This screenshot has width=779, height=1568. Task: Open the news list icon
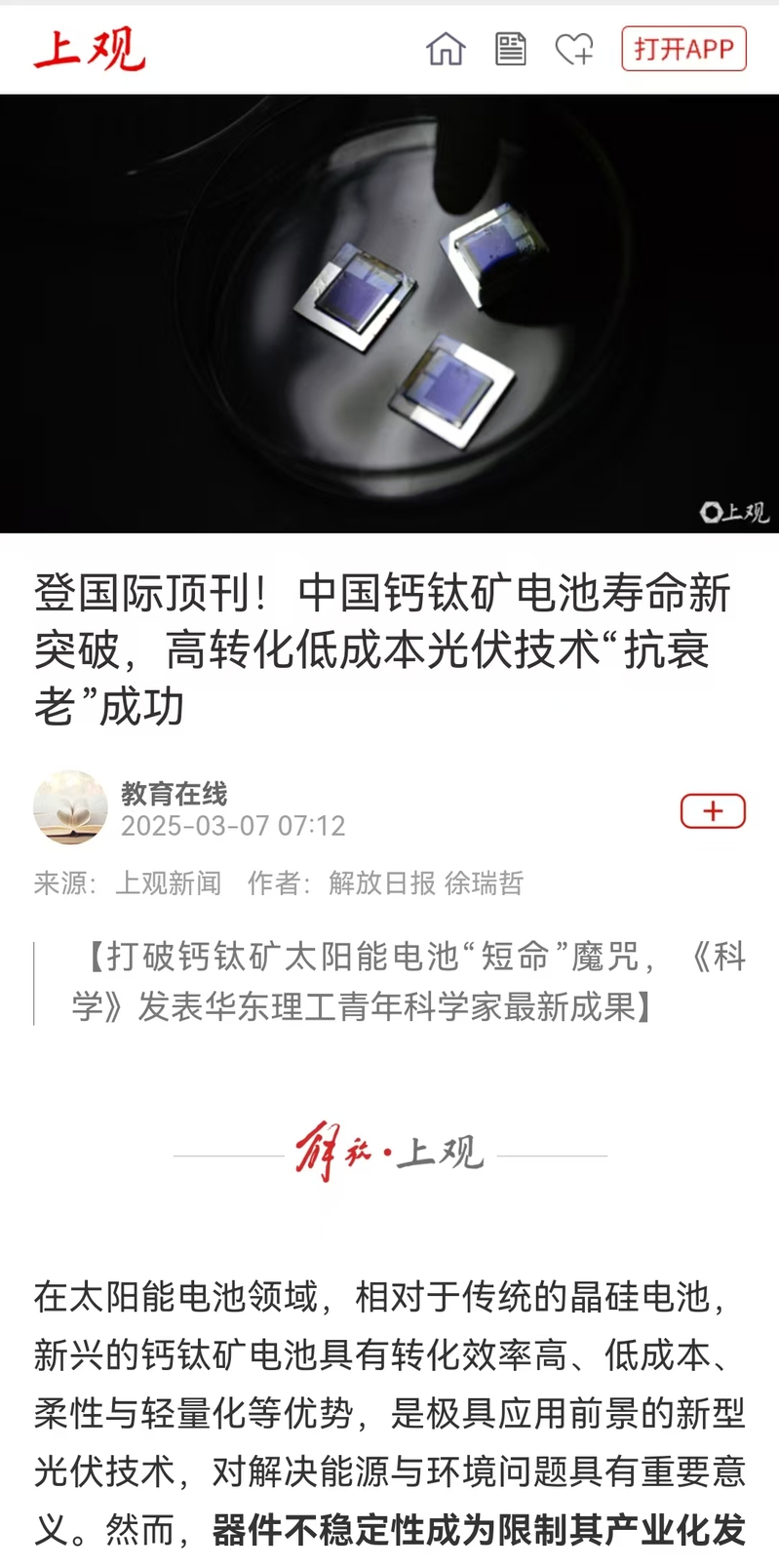[x=510, y=49]
